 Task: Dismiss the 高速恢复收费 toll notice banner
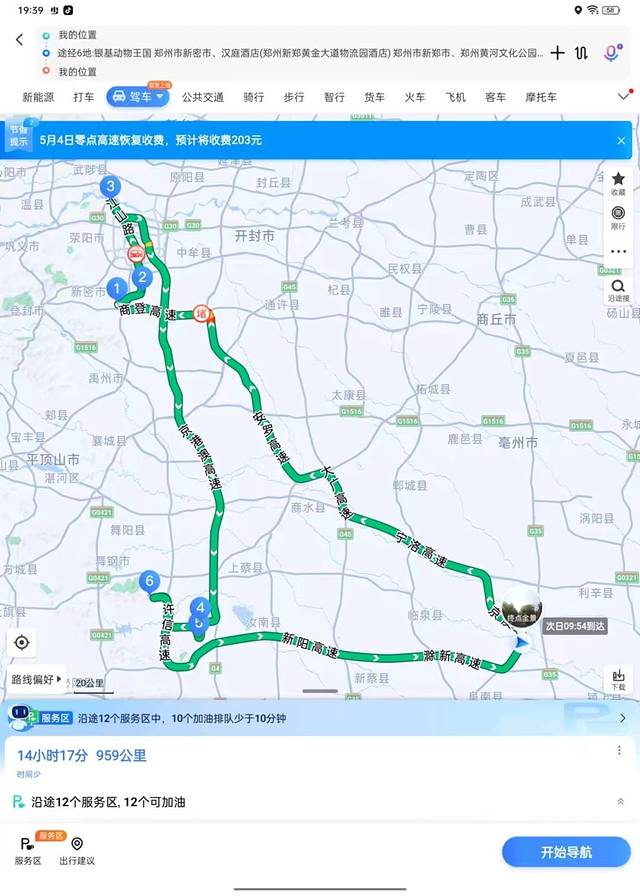coord(621,141)
